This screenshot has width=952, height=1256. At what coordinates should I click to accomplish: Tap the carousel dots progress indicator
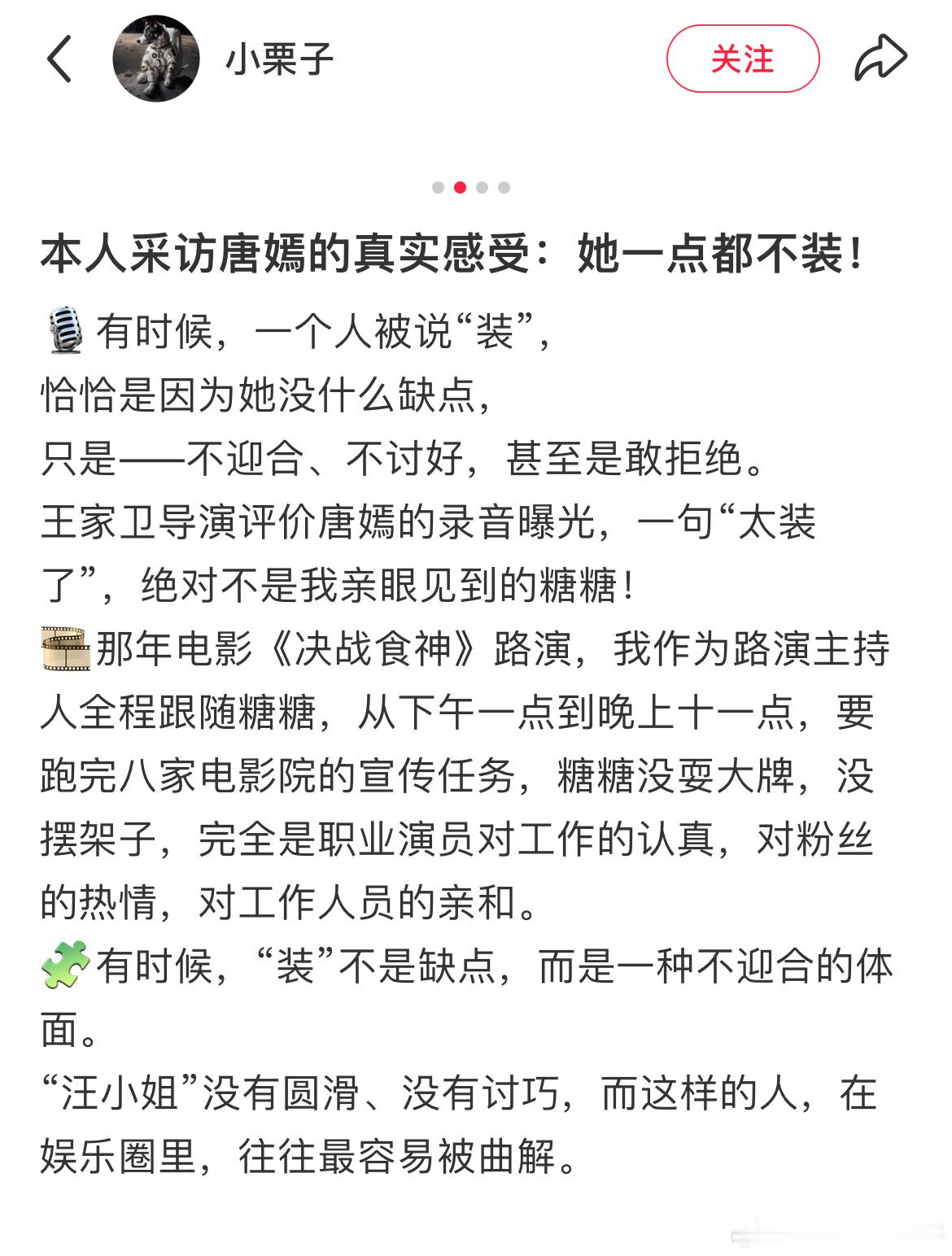click(x=470, y=185)
